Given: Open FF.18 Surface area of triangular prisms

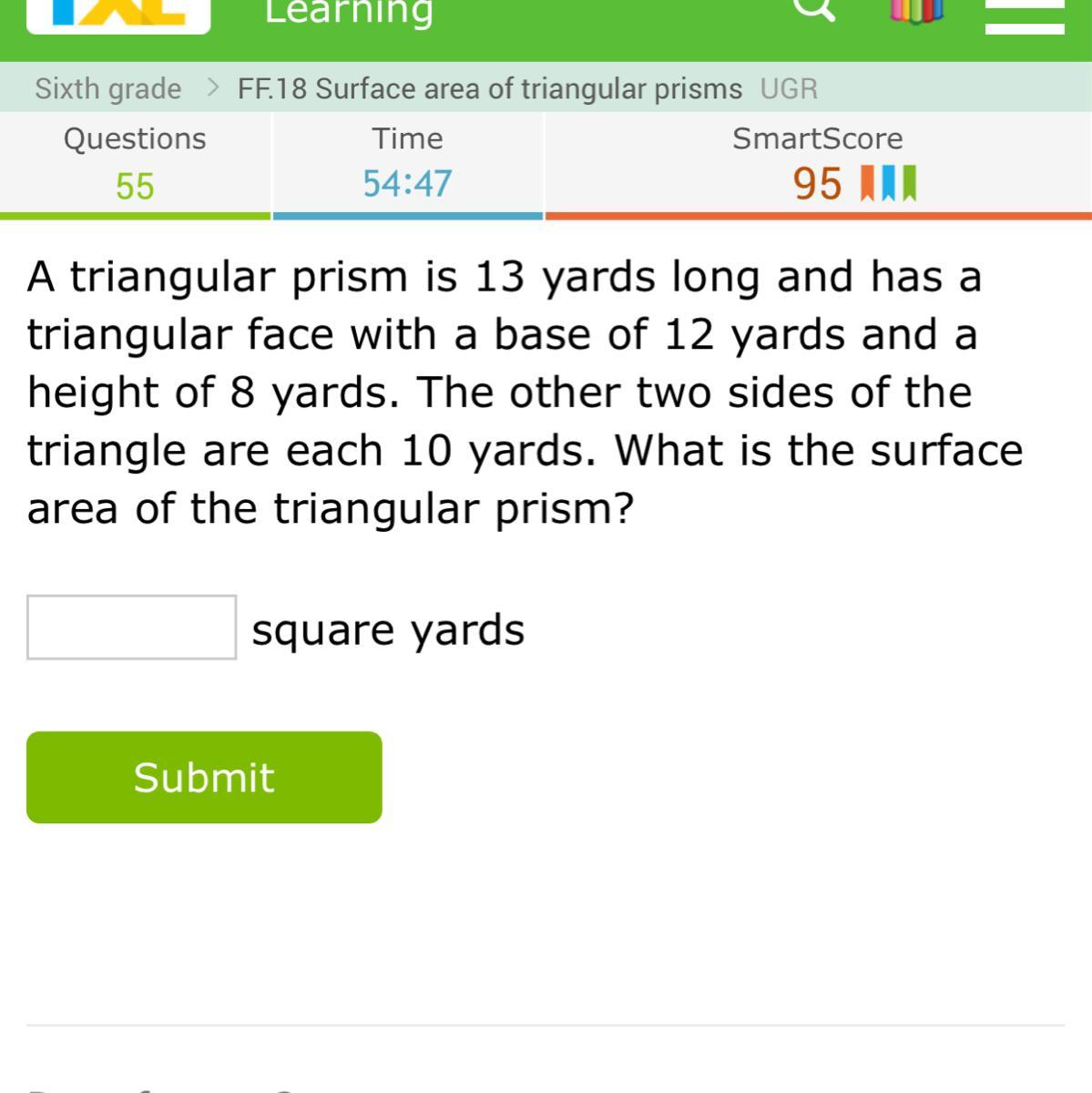Looking at the screenshot, I should click(x=489, y=88).
